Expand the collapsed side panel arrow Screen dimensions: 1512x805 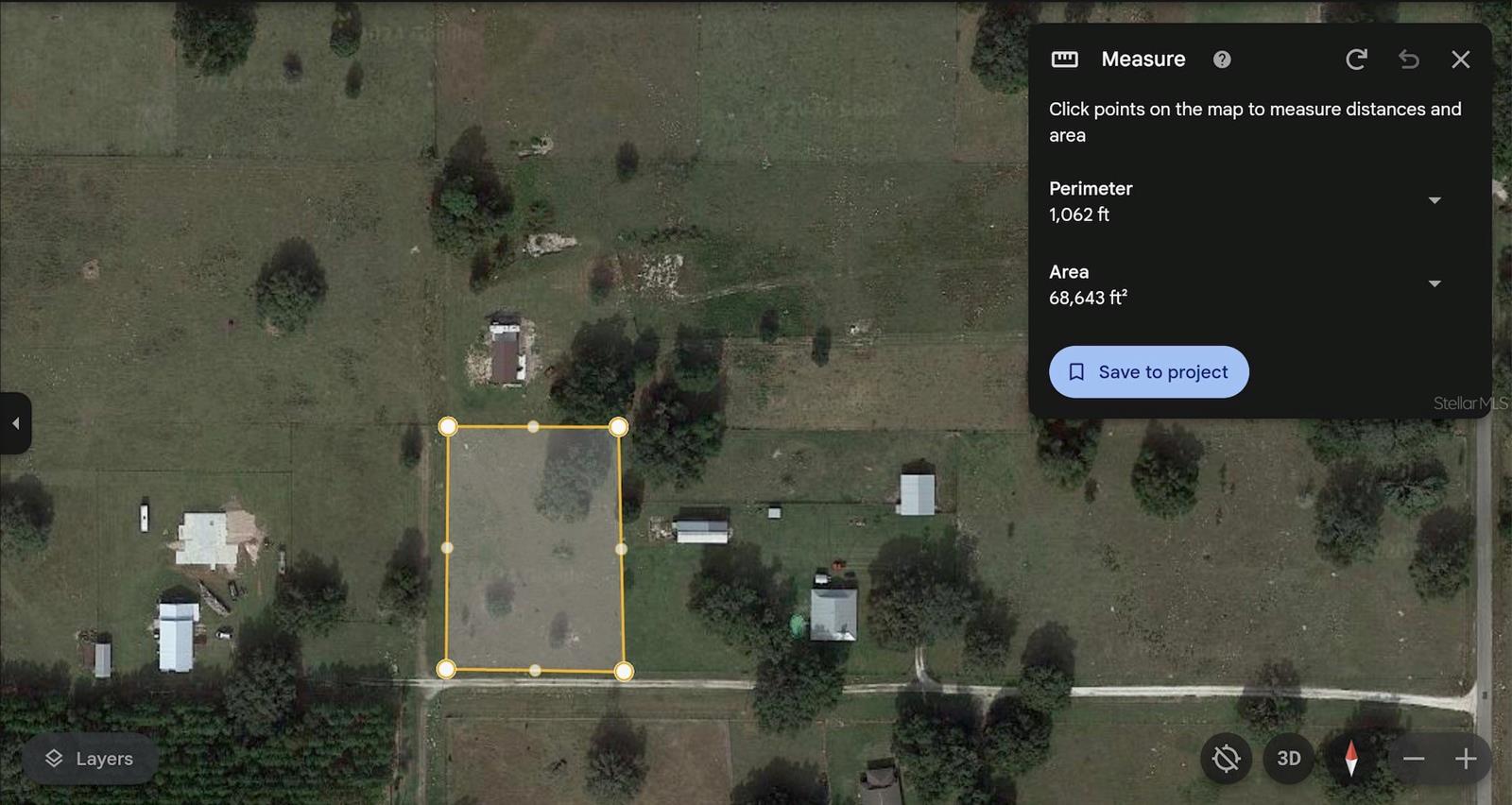15,423
